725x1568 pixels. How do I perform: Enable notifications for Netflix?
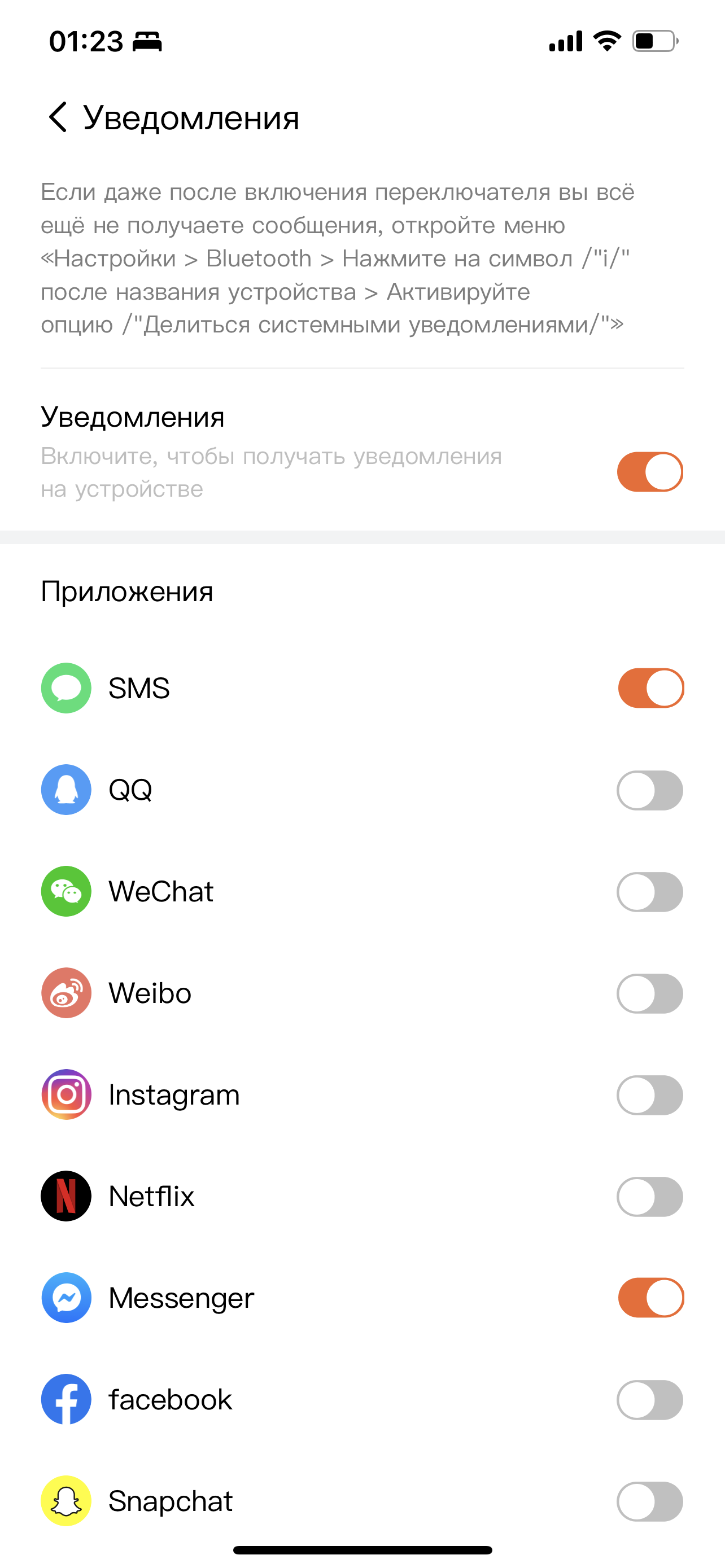[649, 1197]
